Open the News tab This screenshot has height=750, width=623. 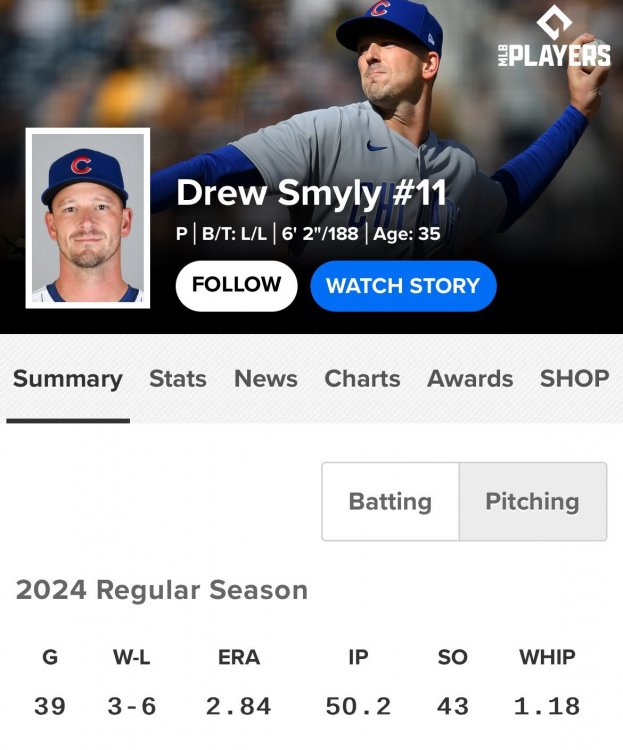266,379
